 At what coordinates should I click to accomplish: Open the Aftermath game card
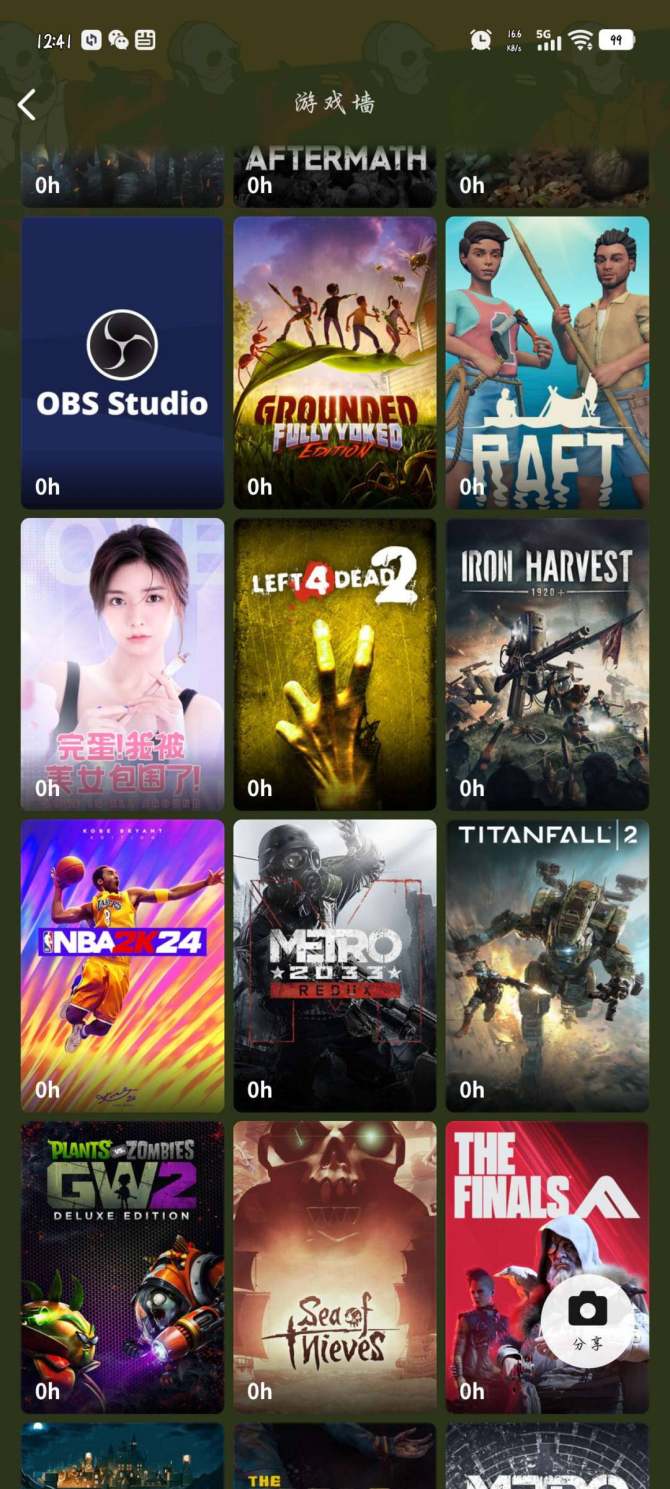pos(335,175)
